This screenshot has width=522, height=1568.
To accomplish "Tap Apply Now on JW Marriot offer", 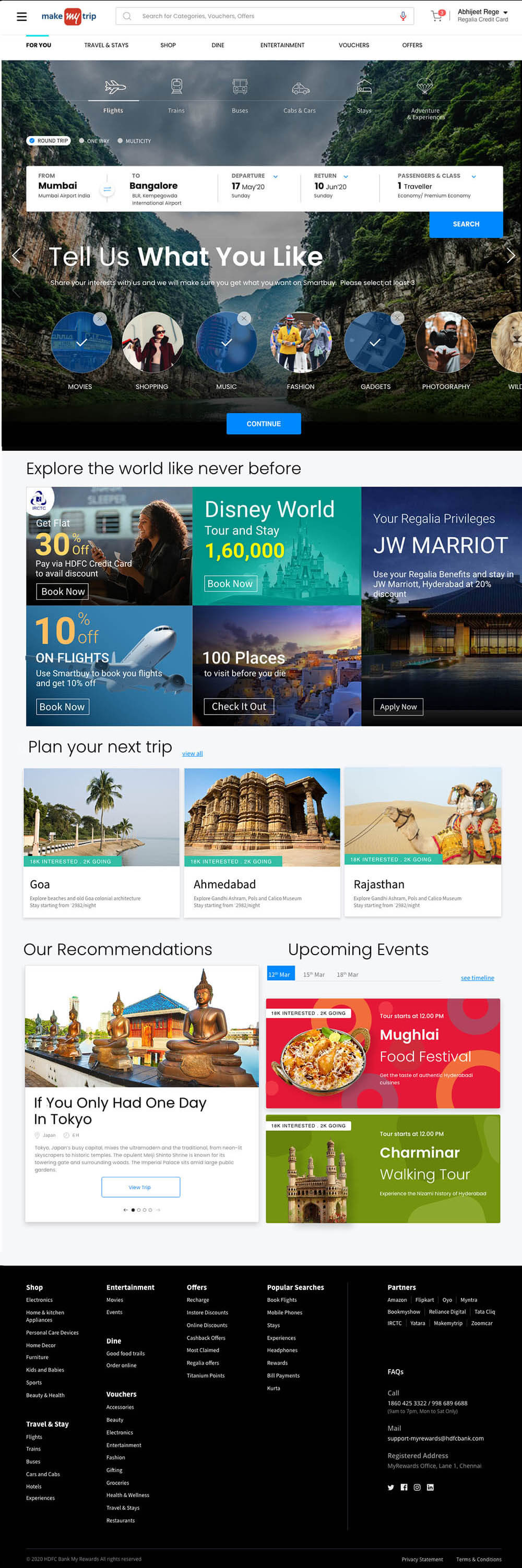I will (x=398, y=707).
